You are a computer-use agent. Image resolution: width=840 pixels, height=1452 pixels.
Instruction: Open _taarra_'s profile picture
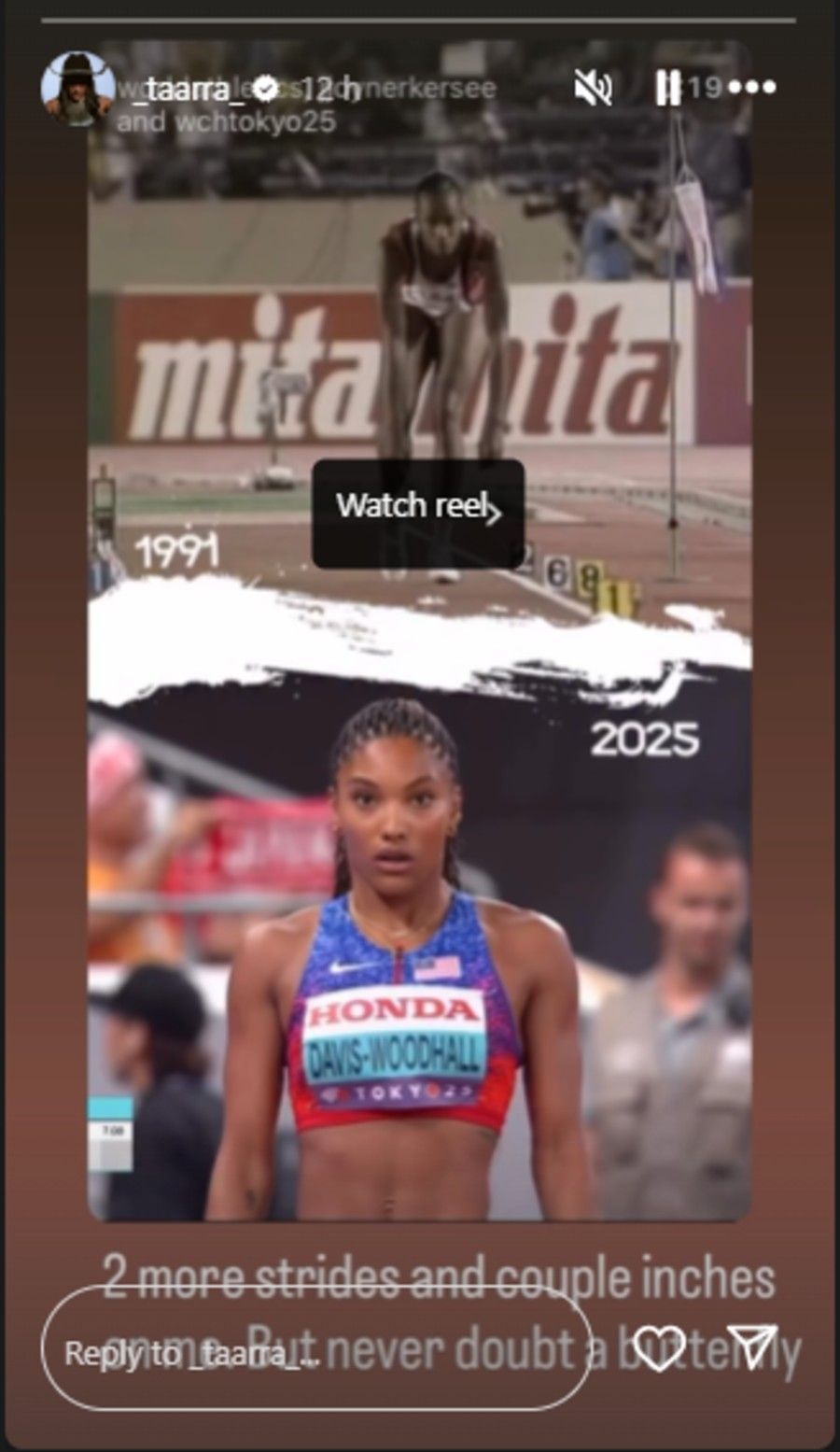[77, 89]
